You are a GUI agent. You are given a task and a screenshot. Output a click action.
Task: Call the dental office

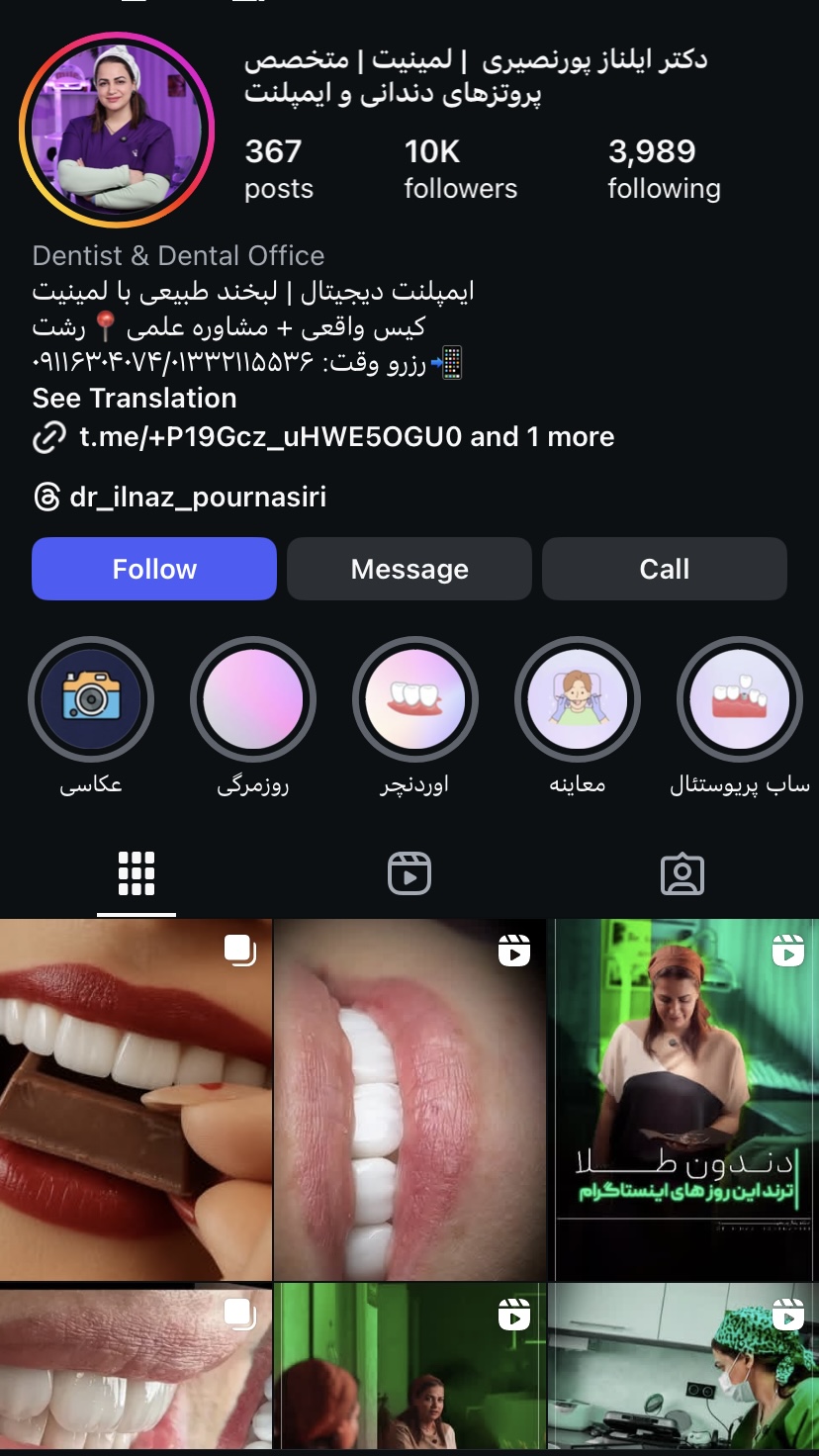664,569
